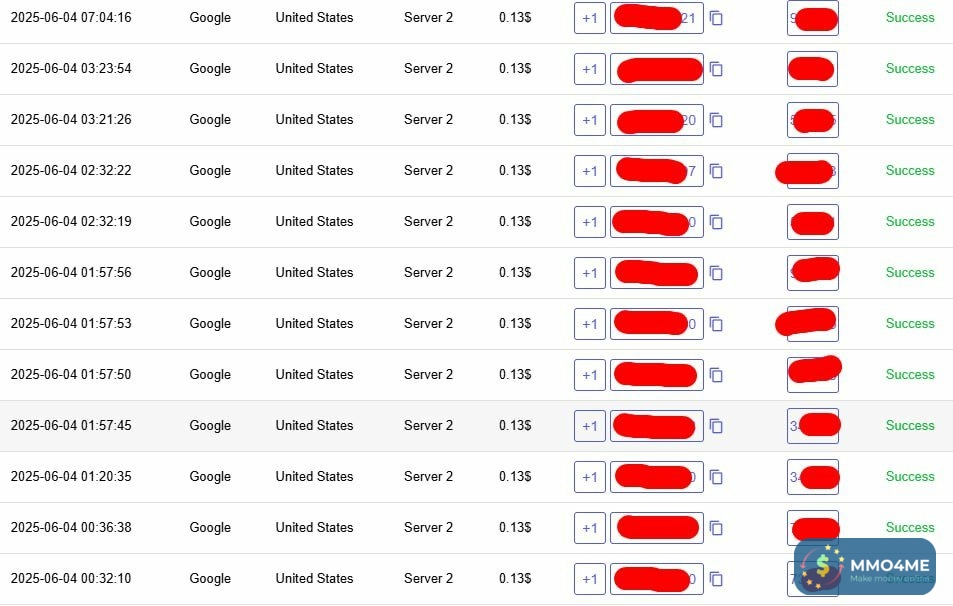Copy the number in the 01:57:45 row
953x606 pixels.
click(x=716, y=426)
